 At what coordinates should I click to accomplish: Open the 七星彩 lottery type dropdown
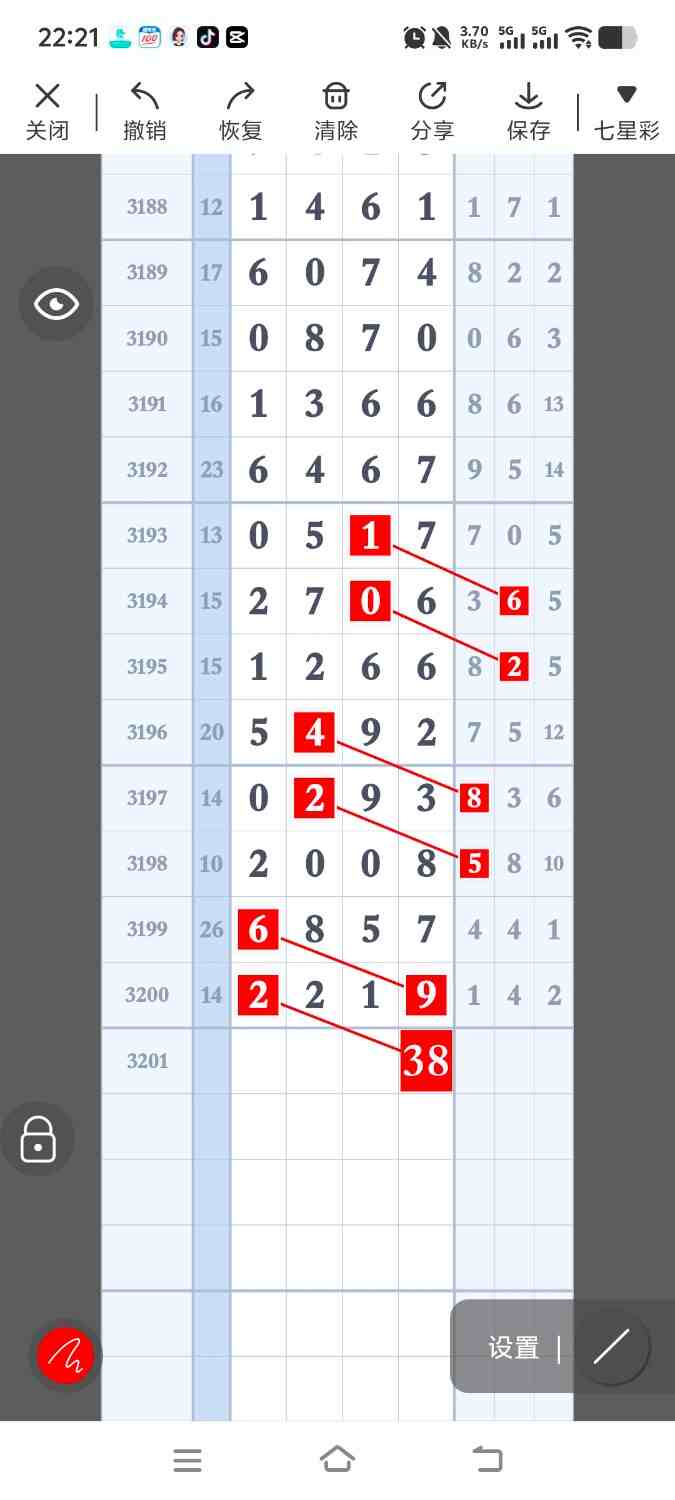coord(626,111)
